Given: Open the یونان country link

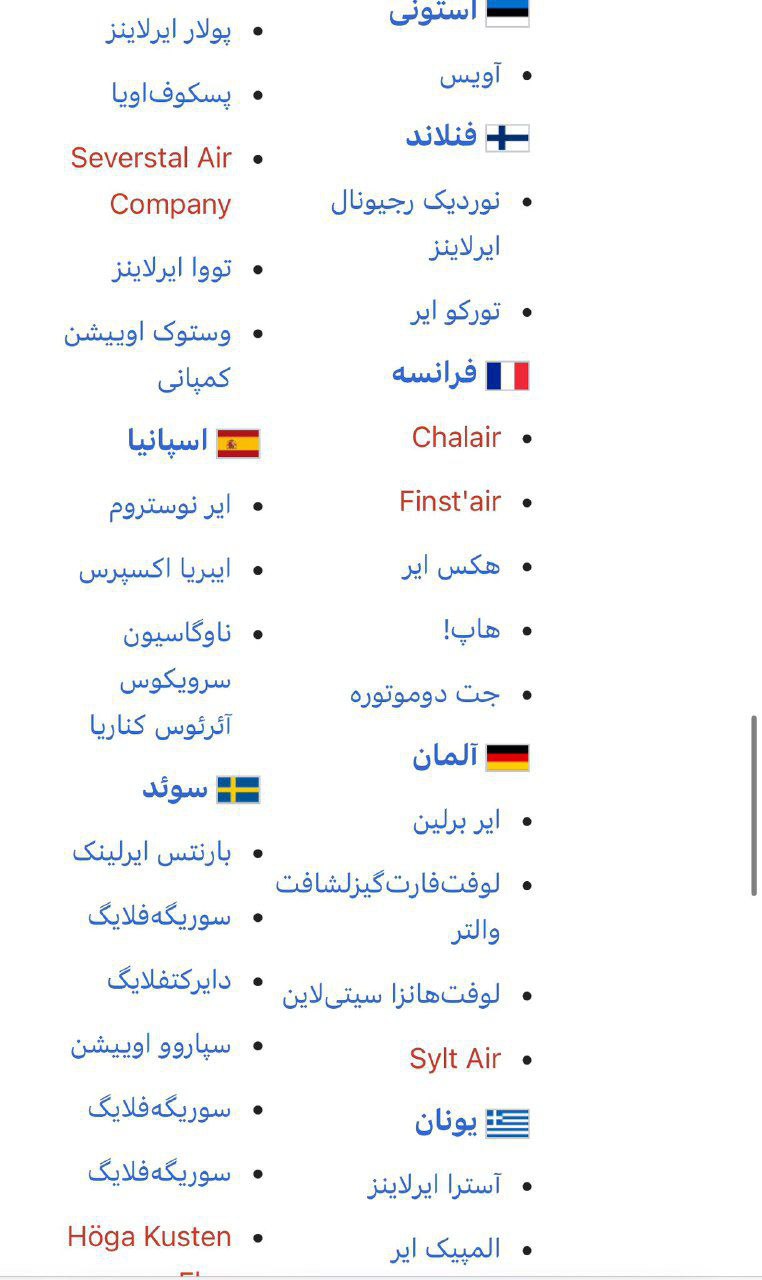Looking at the screenshot, I should (x=446, y=1122).
